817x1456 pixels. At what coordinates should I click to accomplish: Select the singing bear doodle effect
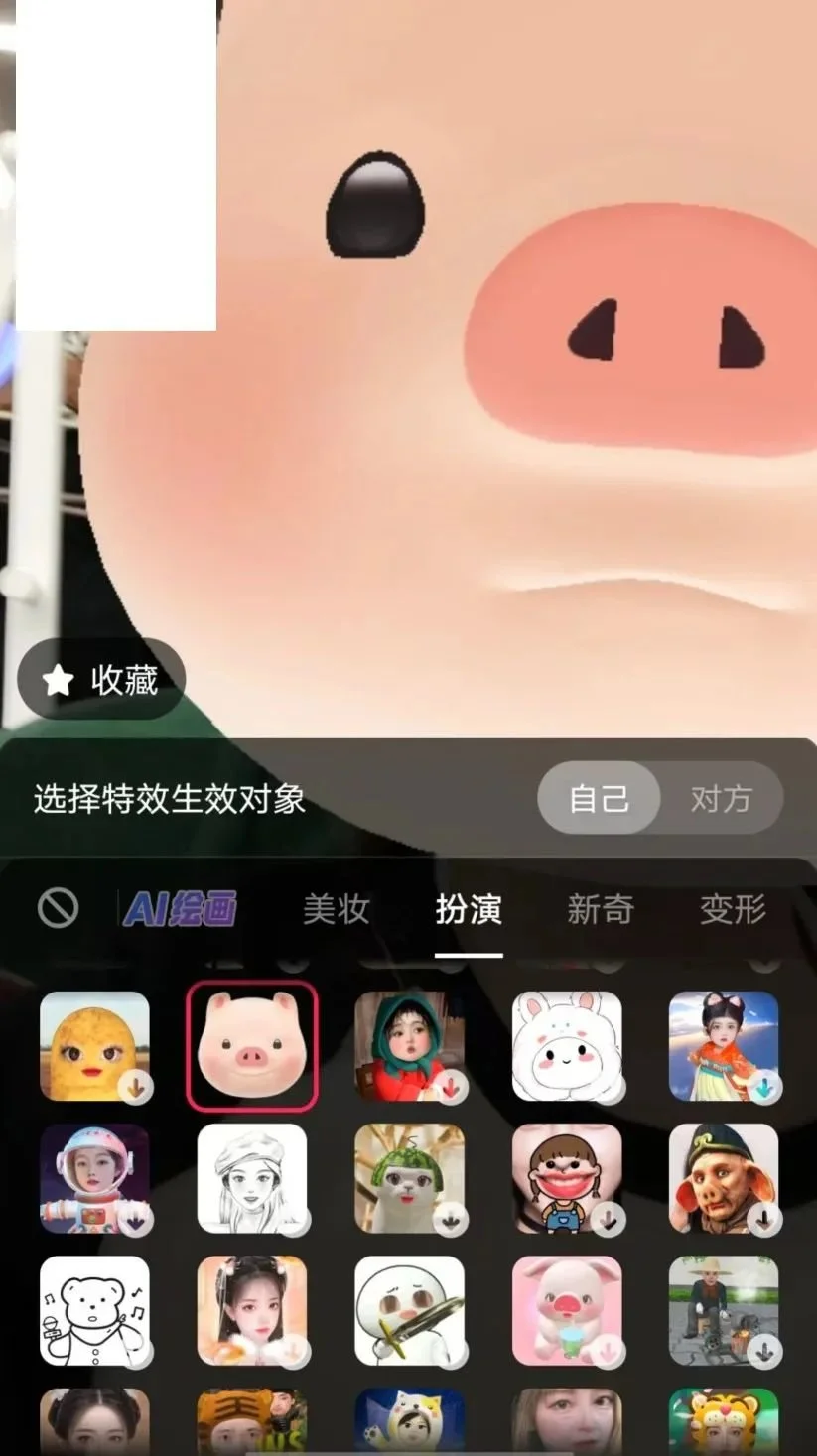94,1310
